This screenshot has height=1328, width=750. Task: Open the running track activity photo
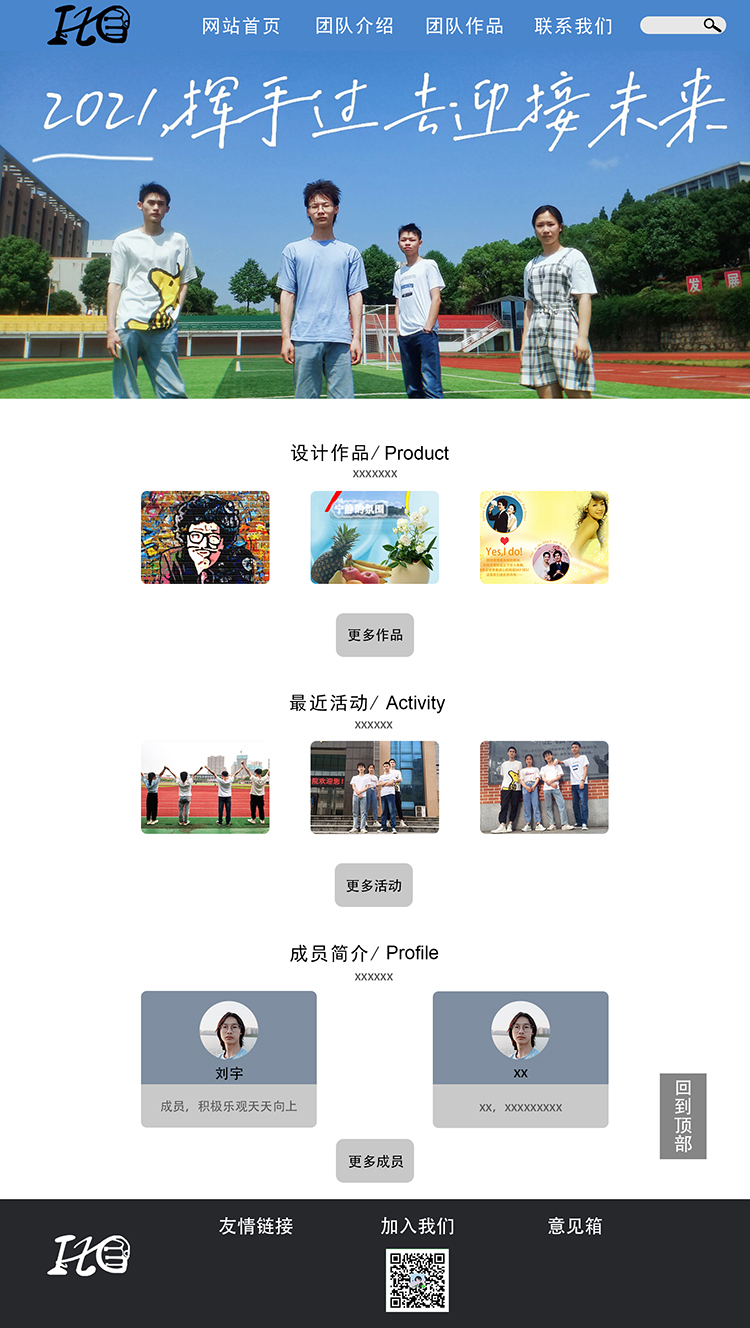205,787
